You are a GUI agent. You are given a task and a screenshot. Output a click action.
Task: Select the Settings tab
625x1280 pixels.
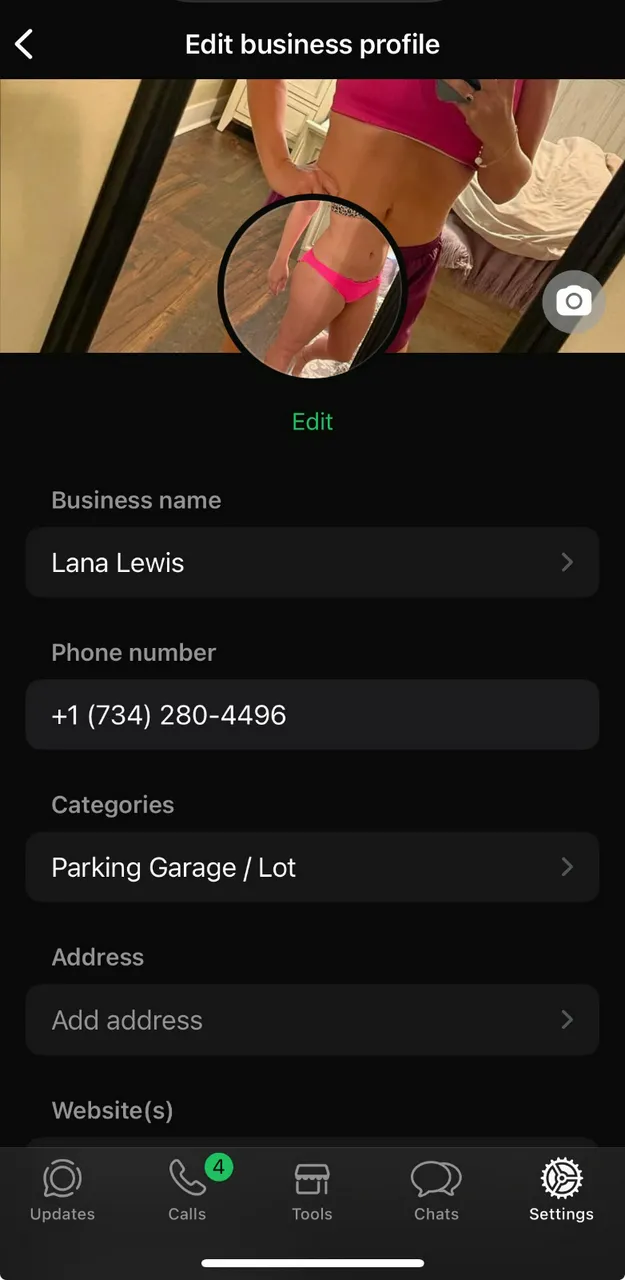pyautogui.click(x=561, y=1191)
